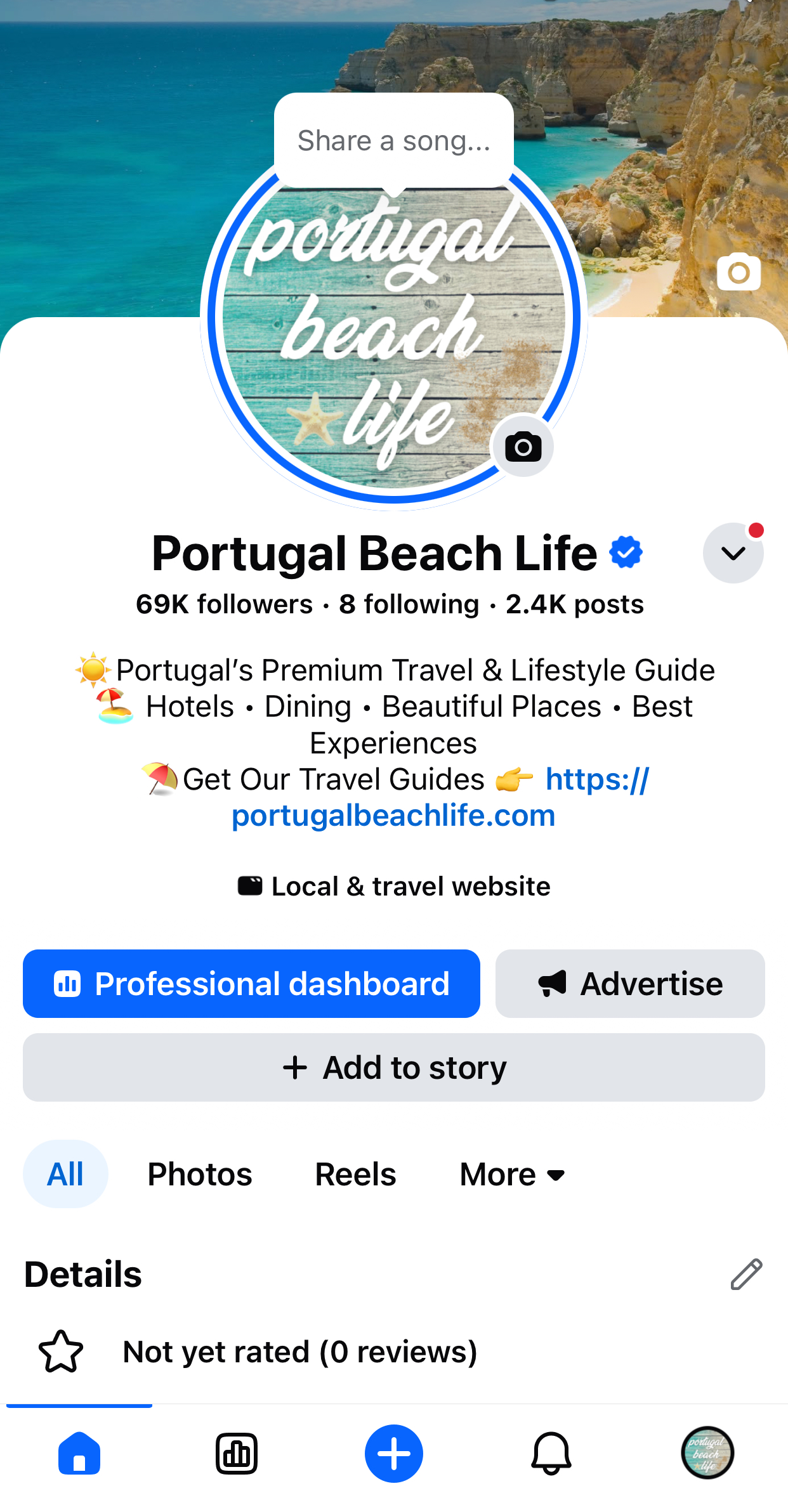Switch to the Photos tab
The height and width of the screenshot is (1512, 788).
click(200, 1174)
